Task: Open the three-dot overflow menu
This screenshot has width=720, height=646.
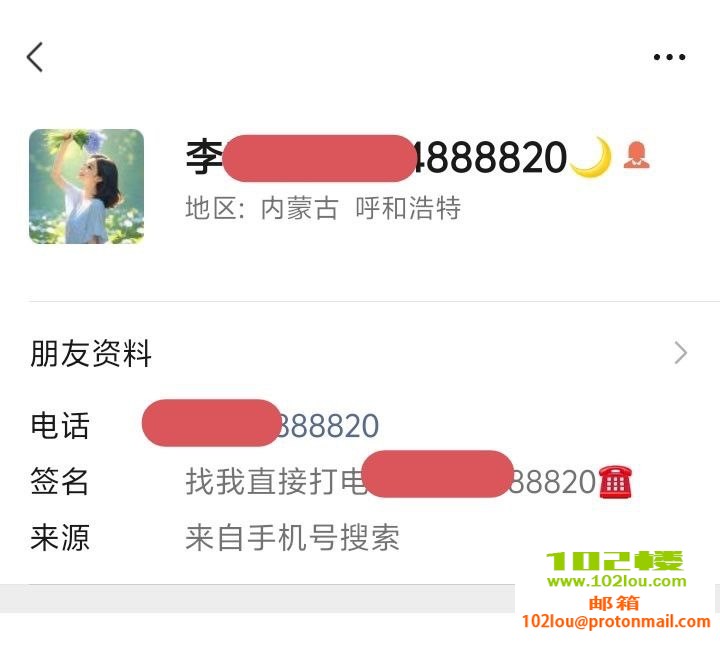Action: point(669,57)
